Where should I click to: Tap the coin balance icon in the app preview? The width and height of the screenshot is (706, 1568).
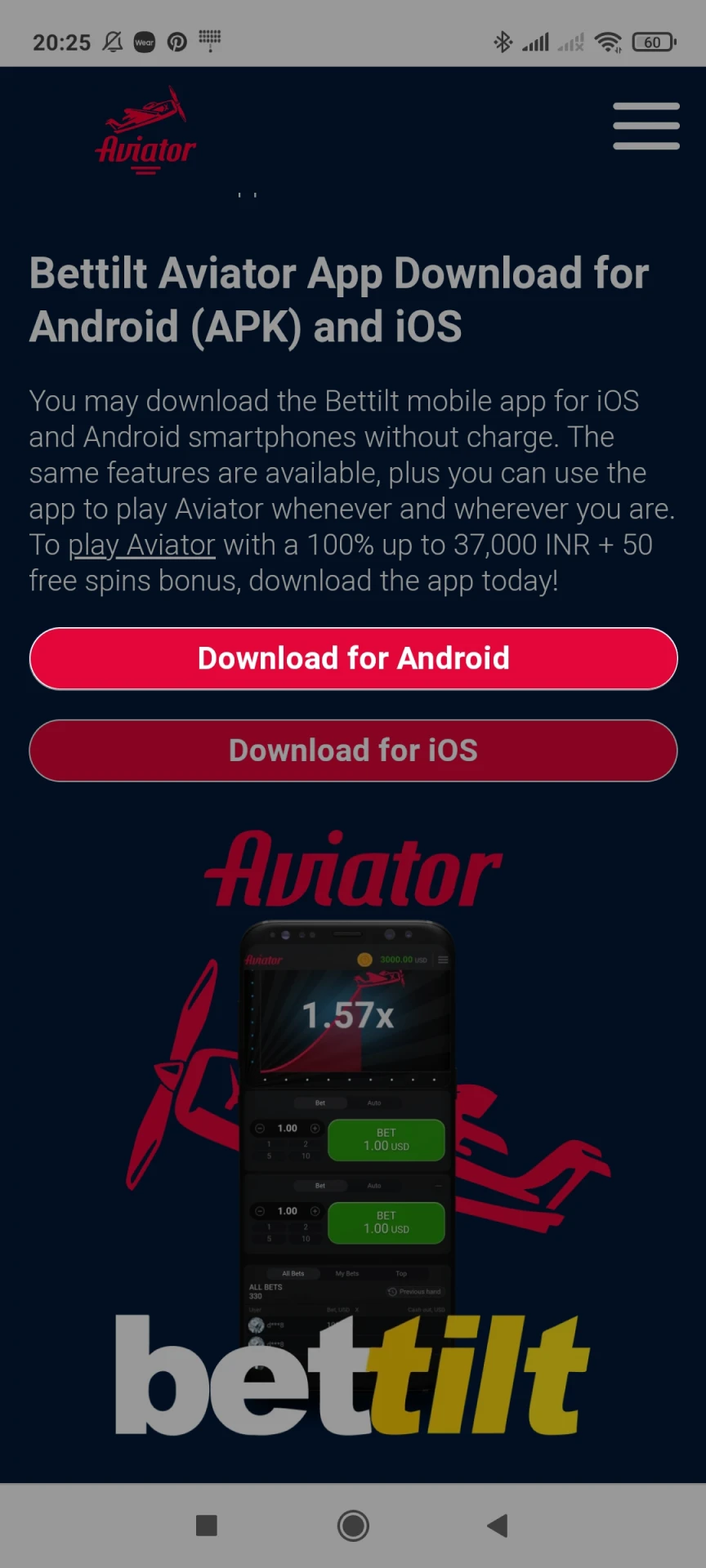364,960
